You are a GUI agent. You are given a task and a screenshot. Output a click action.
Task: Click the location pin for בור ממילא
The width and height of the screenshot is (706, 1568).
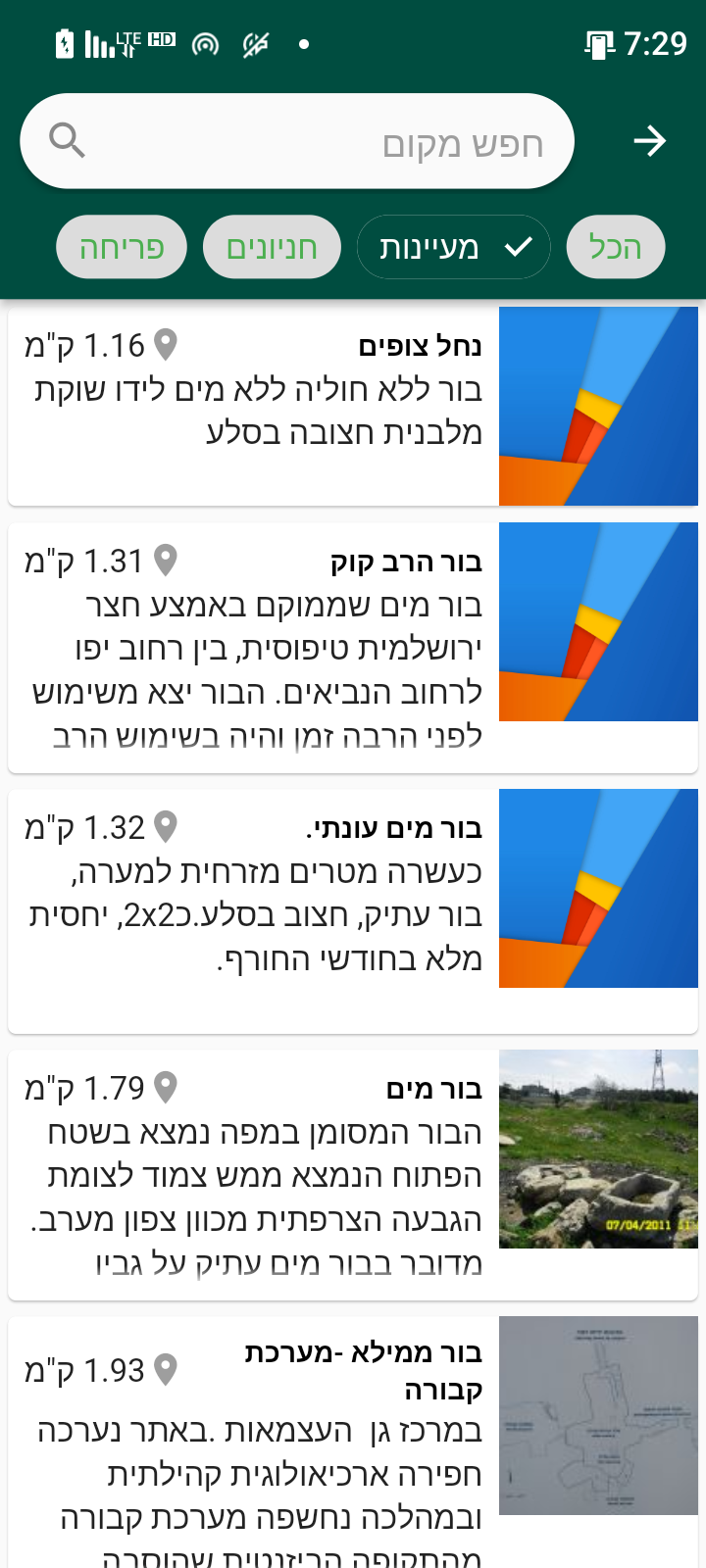coord(165,1369)
